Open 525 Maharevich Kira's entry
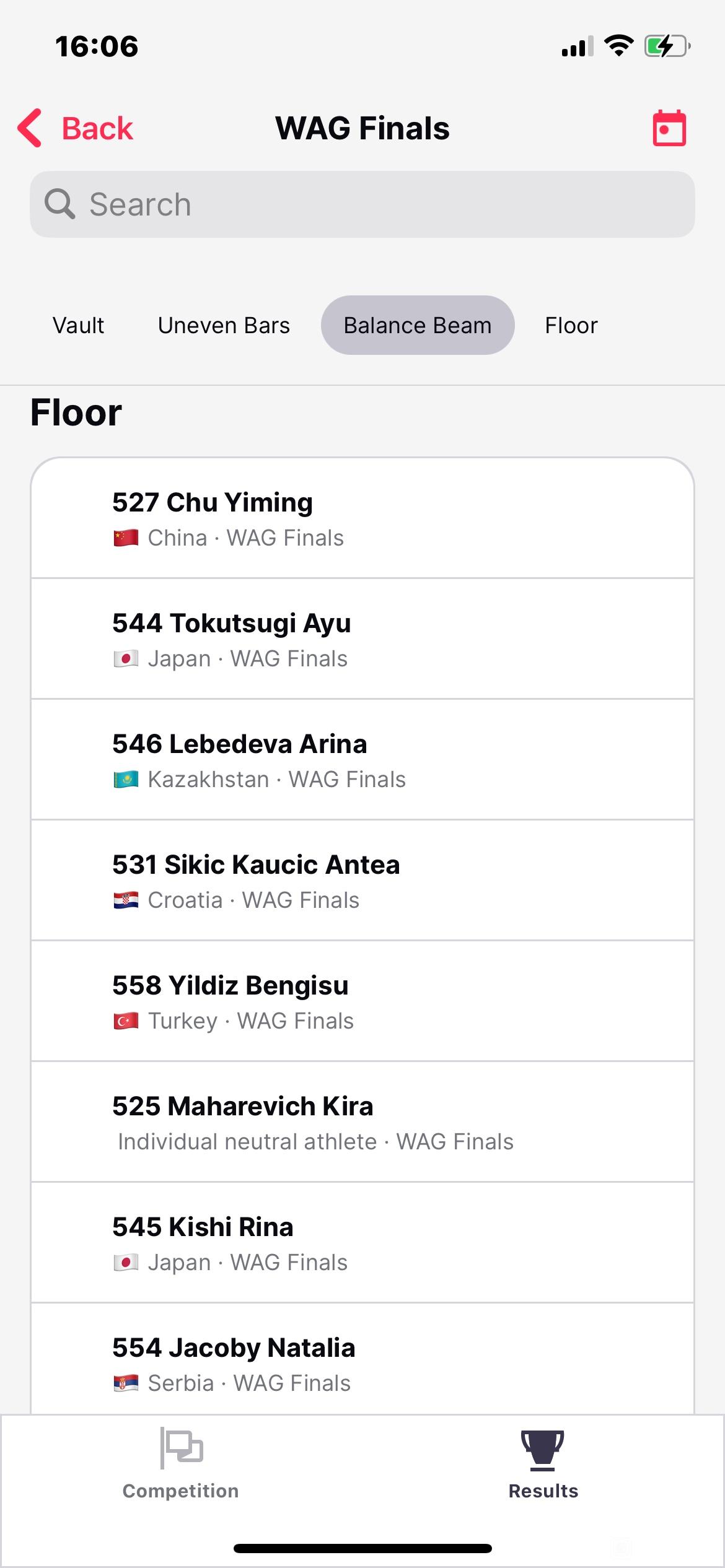This screenshot has height=1568, width=725. point(362,1122)
